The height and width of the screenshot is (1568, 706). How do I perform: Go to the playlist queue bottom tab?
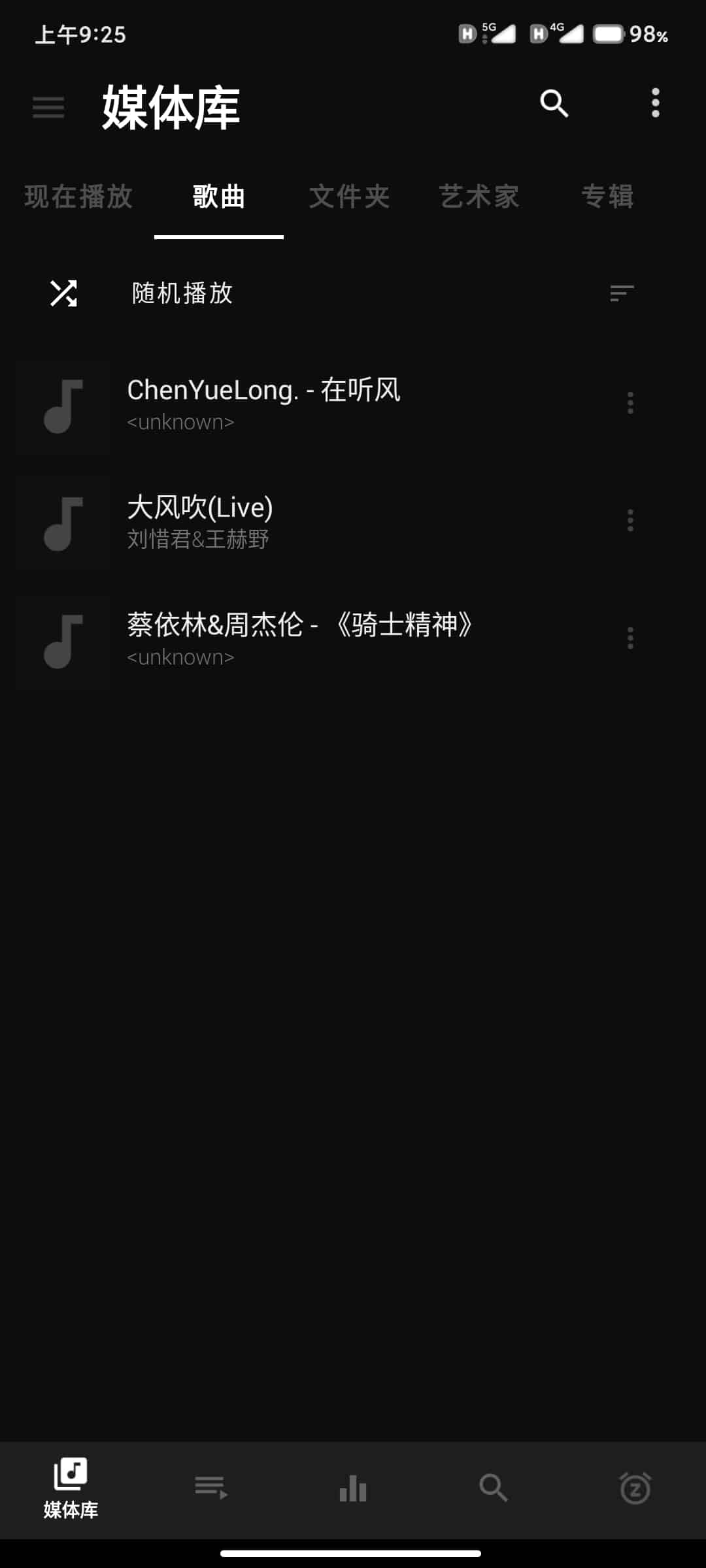pyautogui.click(x=211, y=1488)
